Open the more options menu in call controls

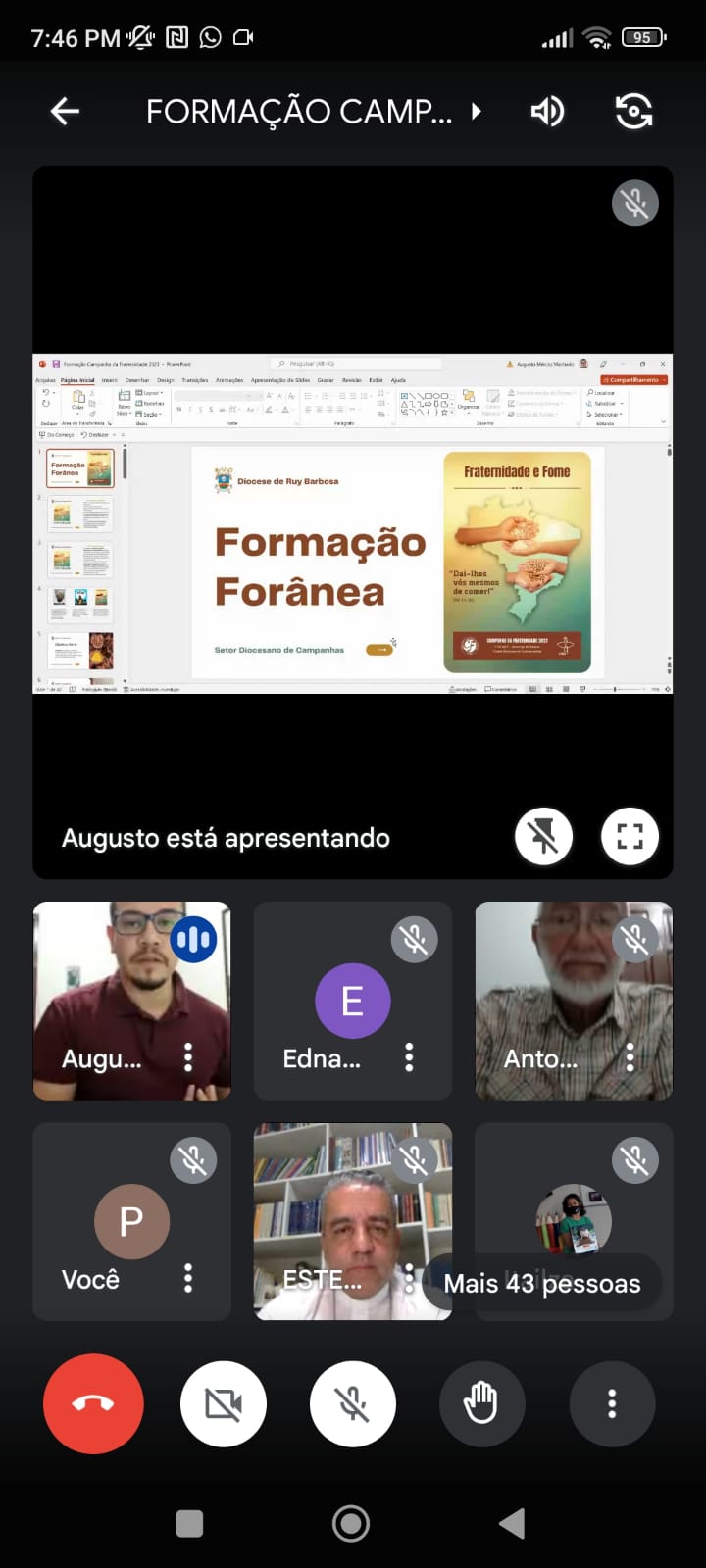click(x=612, y=1403)
